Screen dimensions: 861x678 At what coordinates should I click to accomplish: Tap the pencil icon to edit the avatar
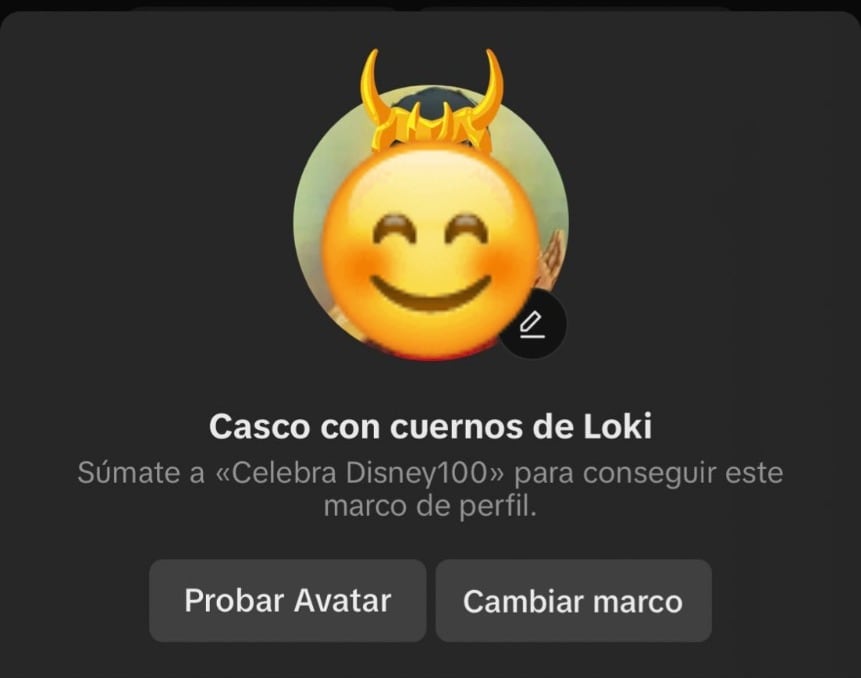(533, 326)
